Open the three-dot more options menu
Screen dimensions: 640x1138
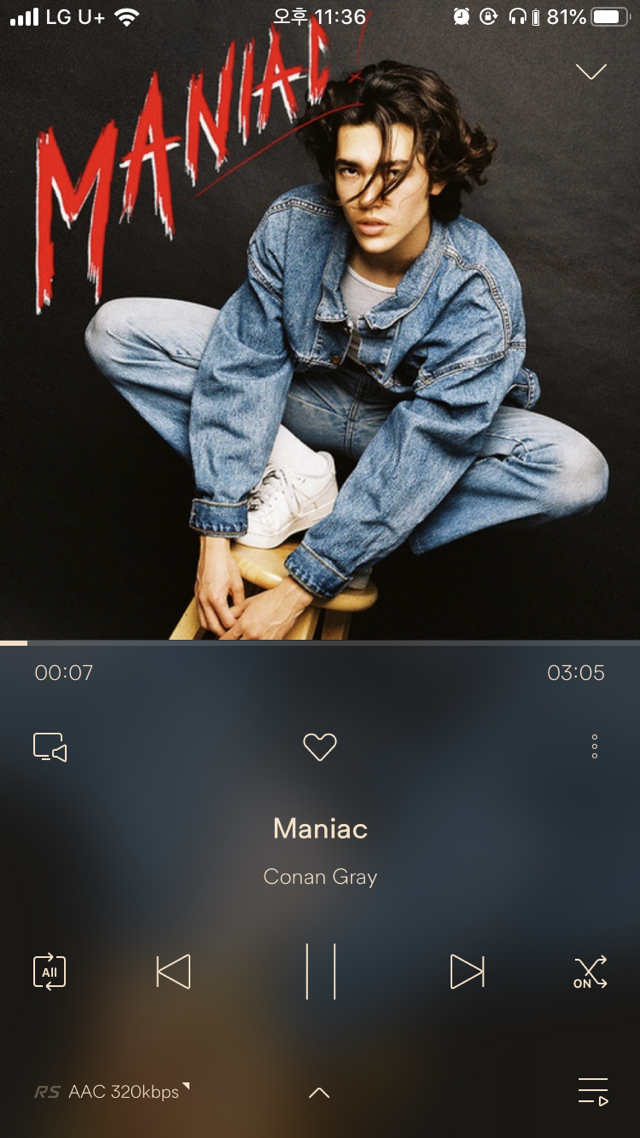coord(594,747)
